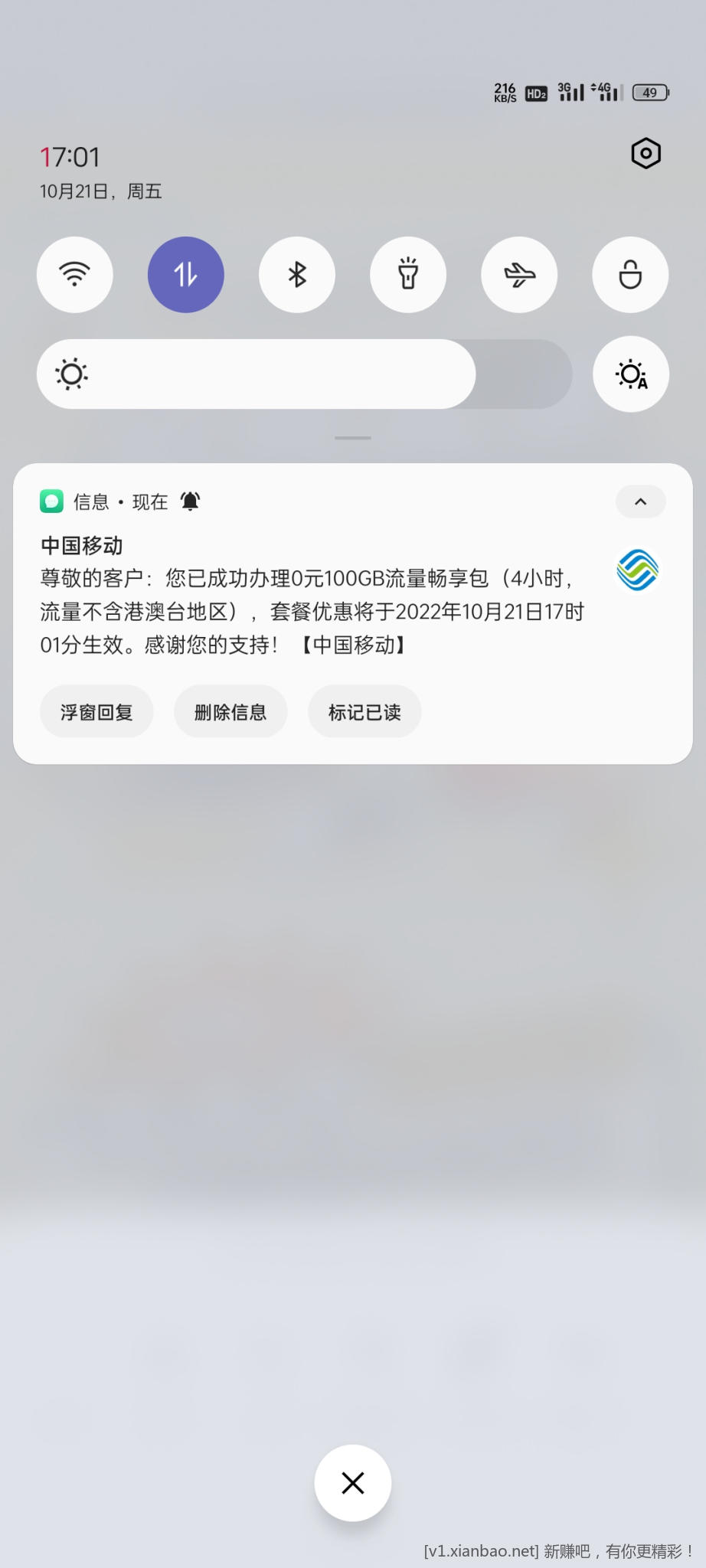706x1568 pixels.
Task: Toggle screen rotation lock
Action: click(630, 274)
